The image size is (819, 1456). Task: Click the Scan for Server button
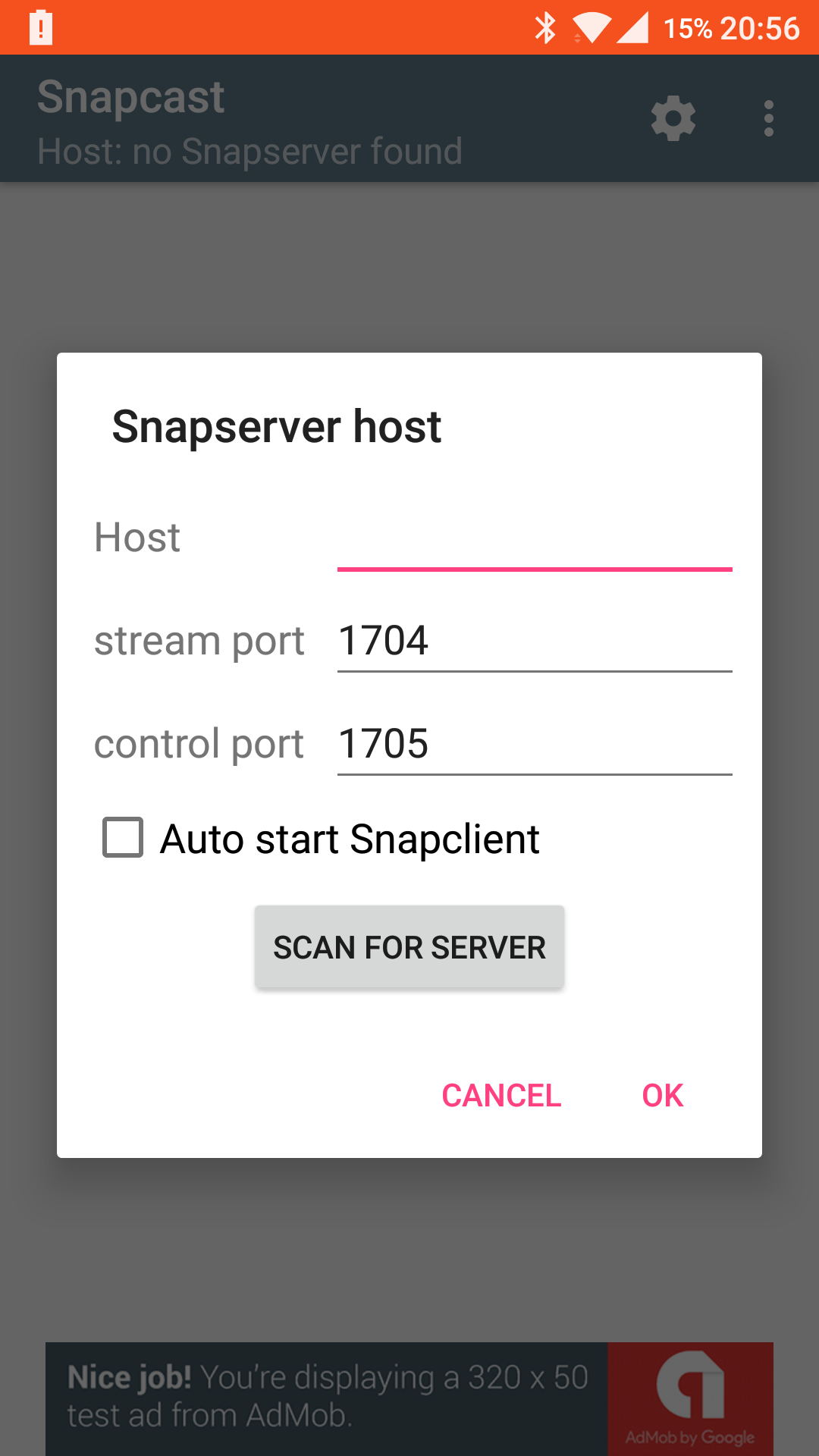[x=409, y=946]
